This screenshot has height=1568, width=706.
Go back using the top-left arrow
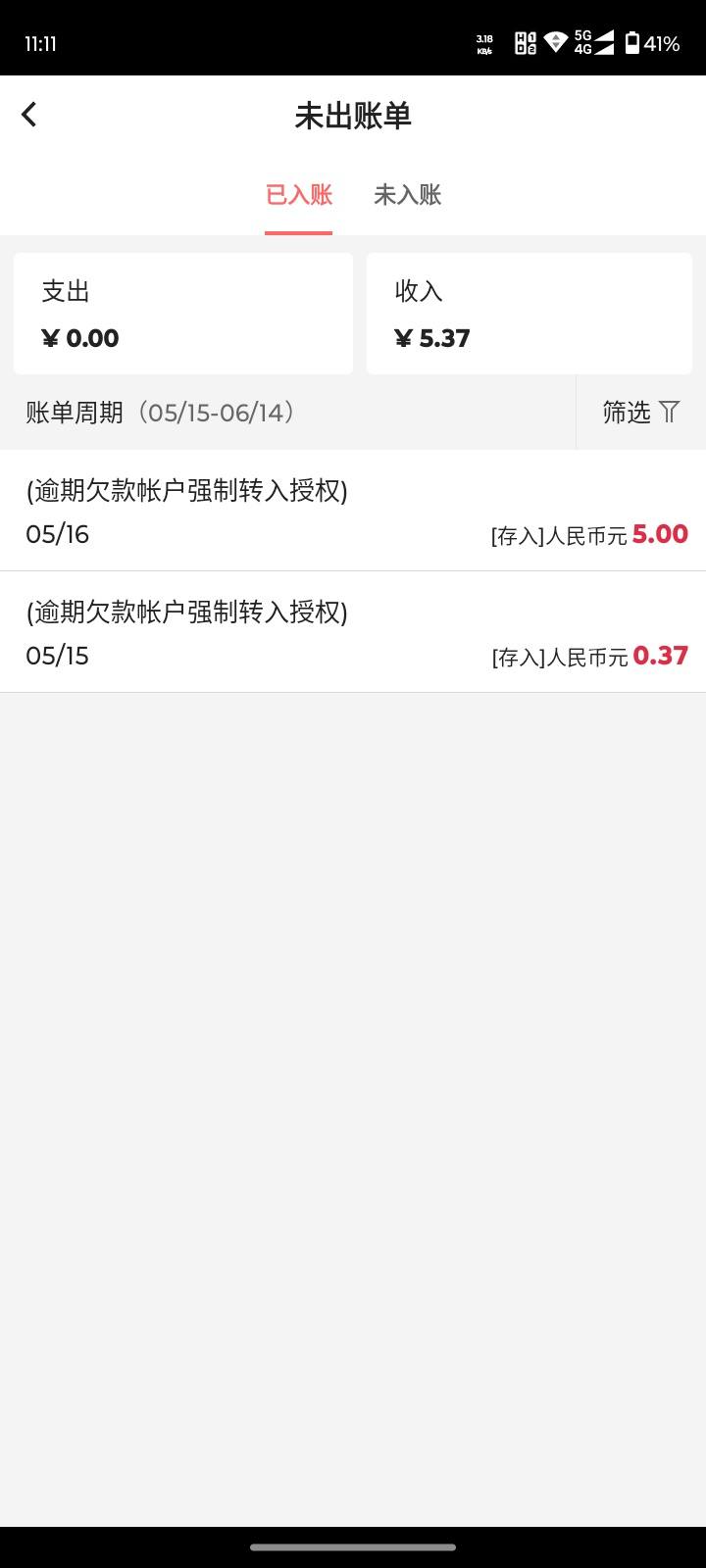[29, 115]
